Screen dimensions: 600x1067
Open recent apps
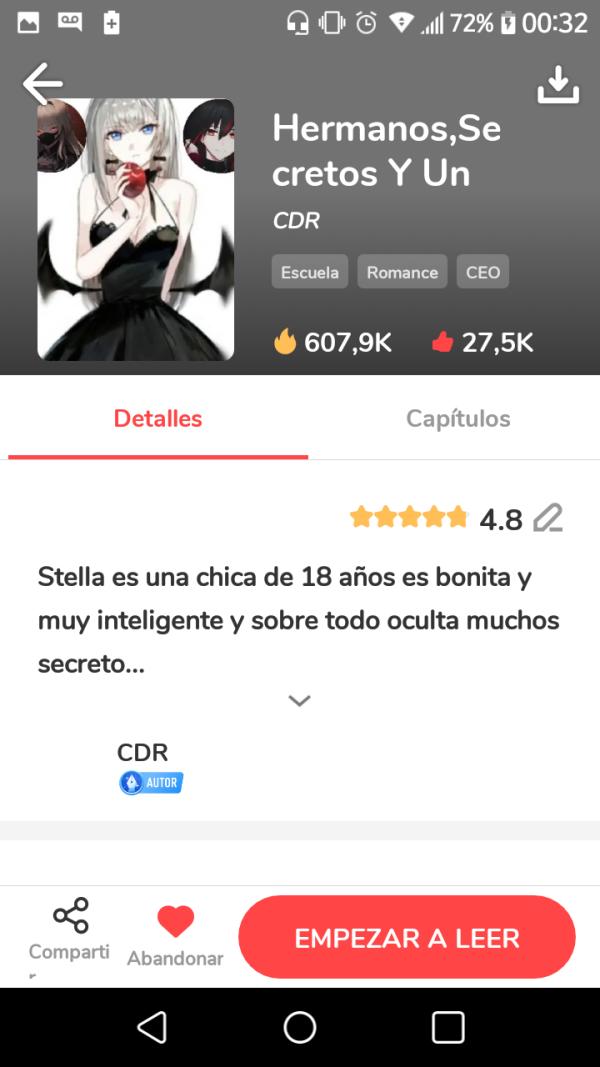coord(448,1027)
